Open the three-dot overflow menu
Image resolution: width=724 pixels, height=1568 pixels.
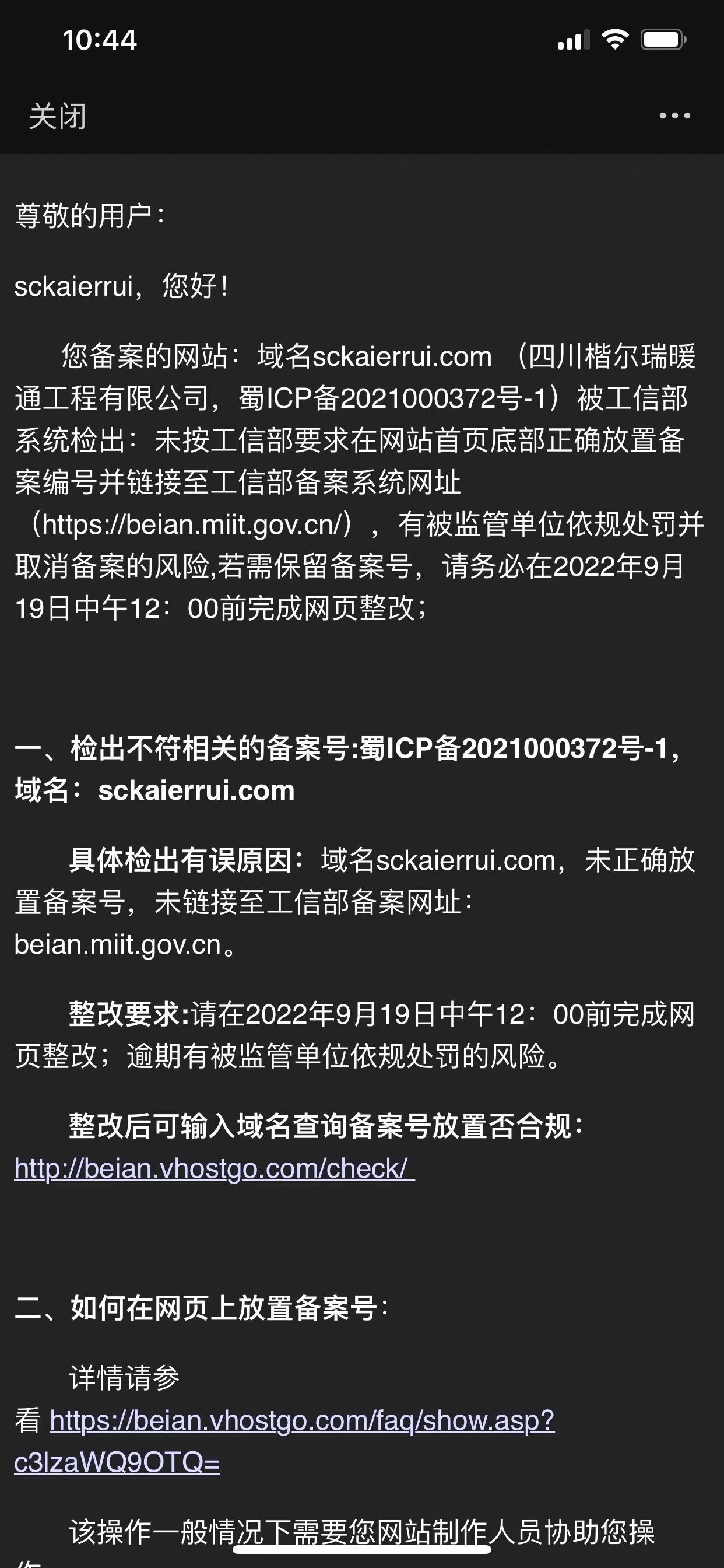674,116
